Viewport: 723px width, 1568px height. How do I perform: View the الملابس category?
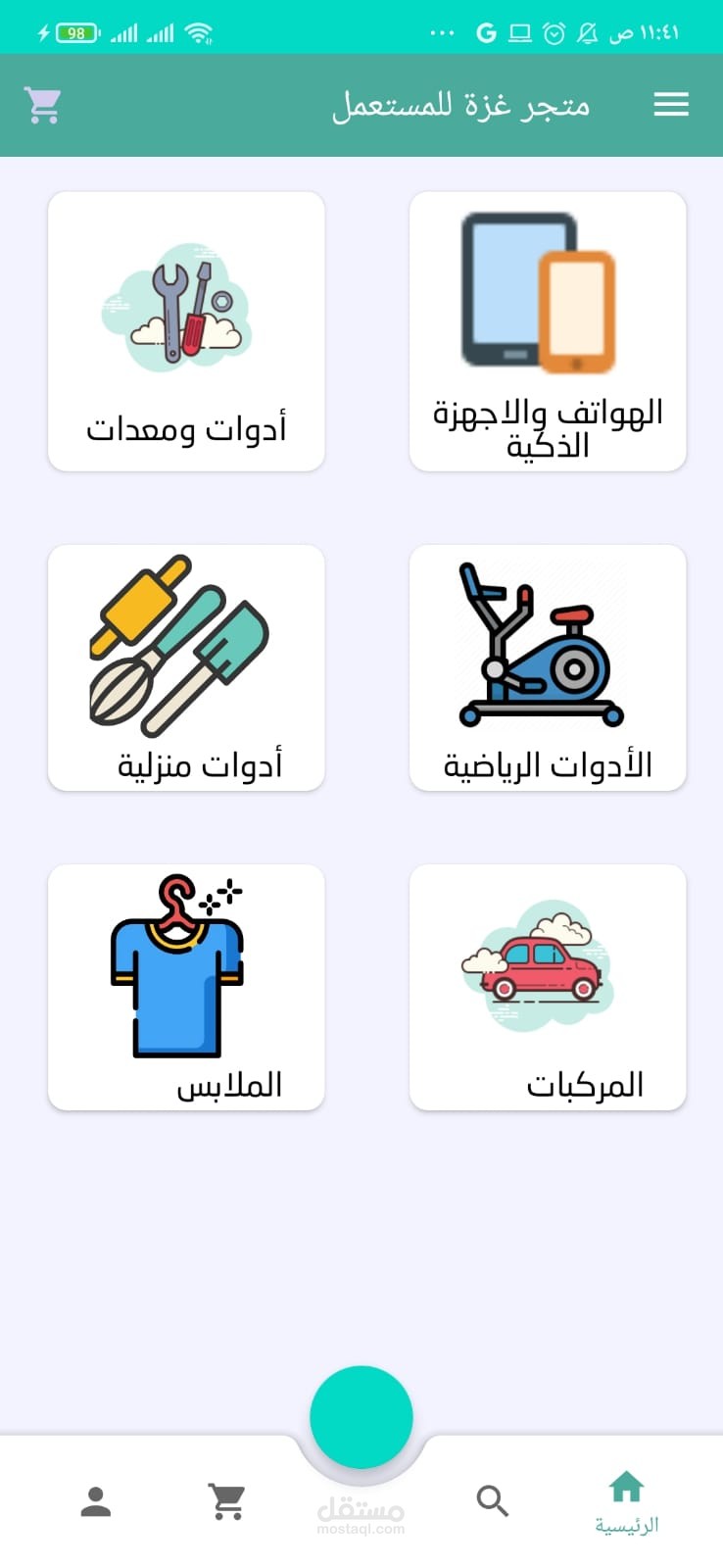point(186,987)
